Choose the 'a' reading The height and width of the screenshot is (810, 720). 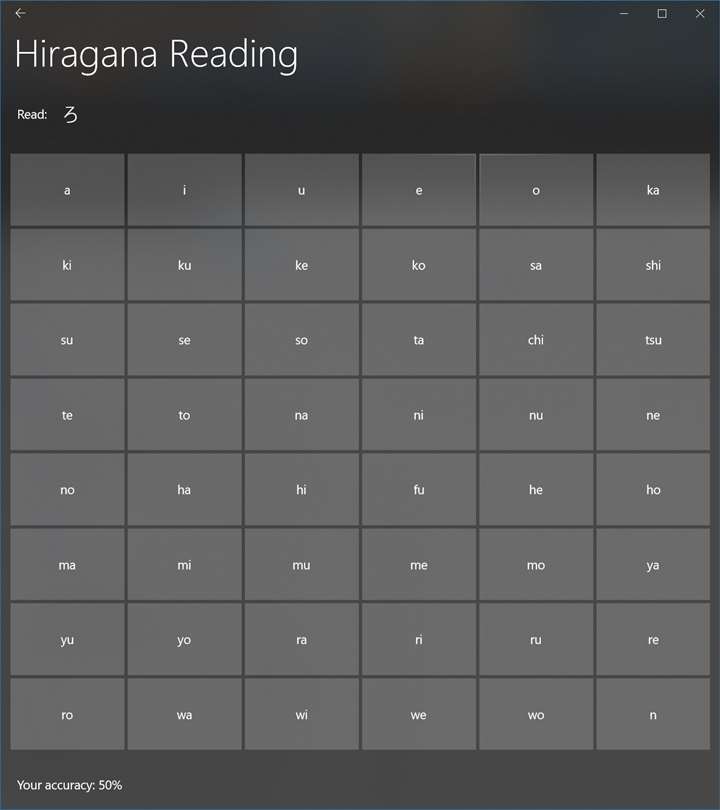click(68, 190)
